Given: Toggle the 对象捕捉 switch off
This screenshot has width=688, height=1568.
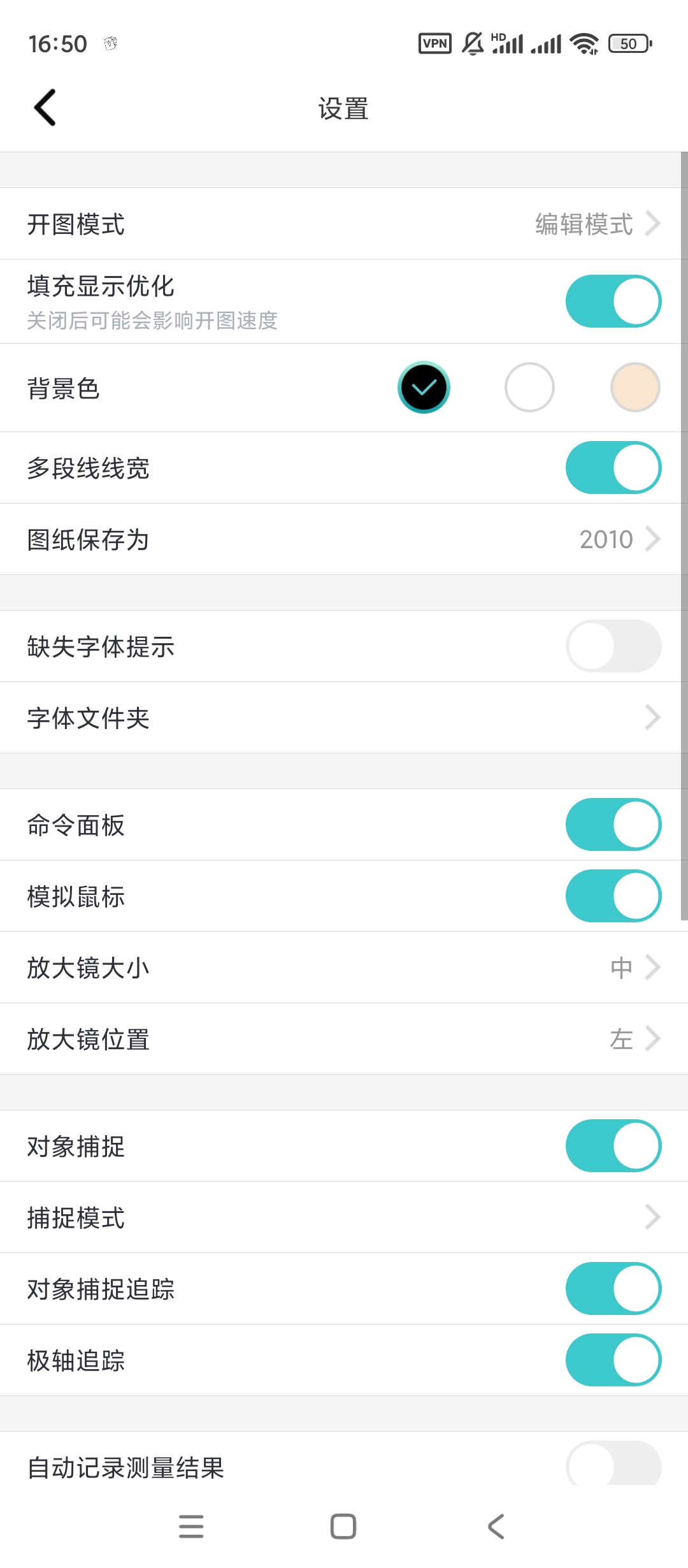Looking at the screenshot, I should click(x=613, y=1146).
